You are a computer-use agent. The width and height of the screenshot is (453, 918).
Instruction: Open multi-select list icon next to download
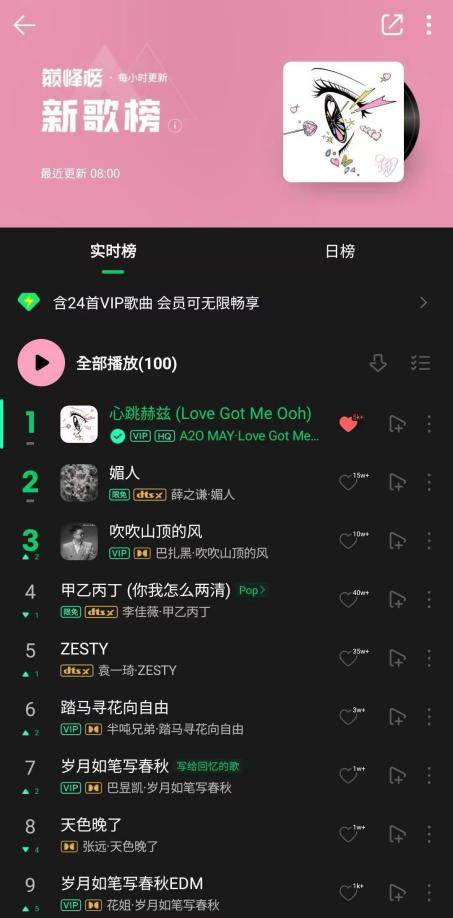[x=420, y=363]
